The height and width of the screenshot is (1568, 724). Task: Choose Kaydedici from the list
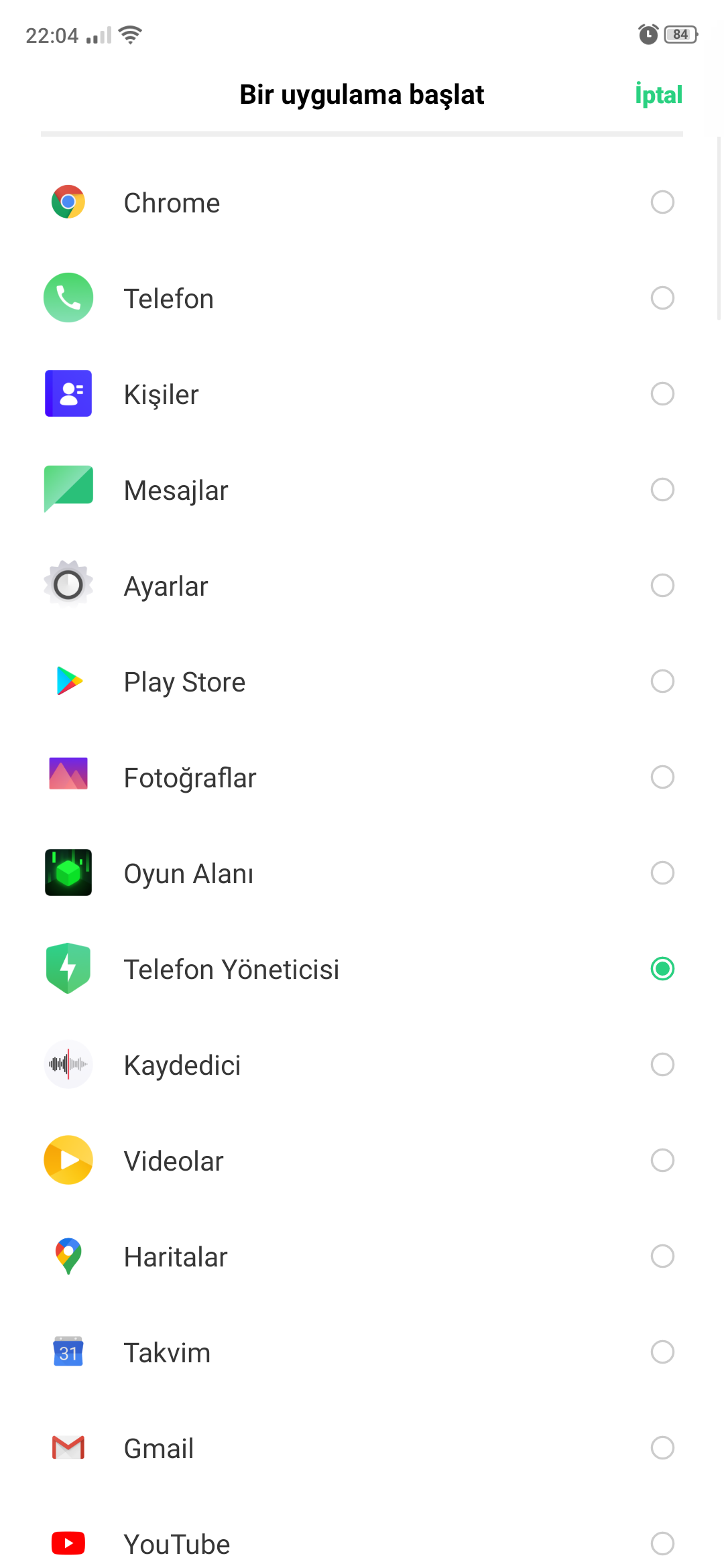362,1065
